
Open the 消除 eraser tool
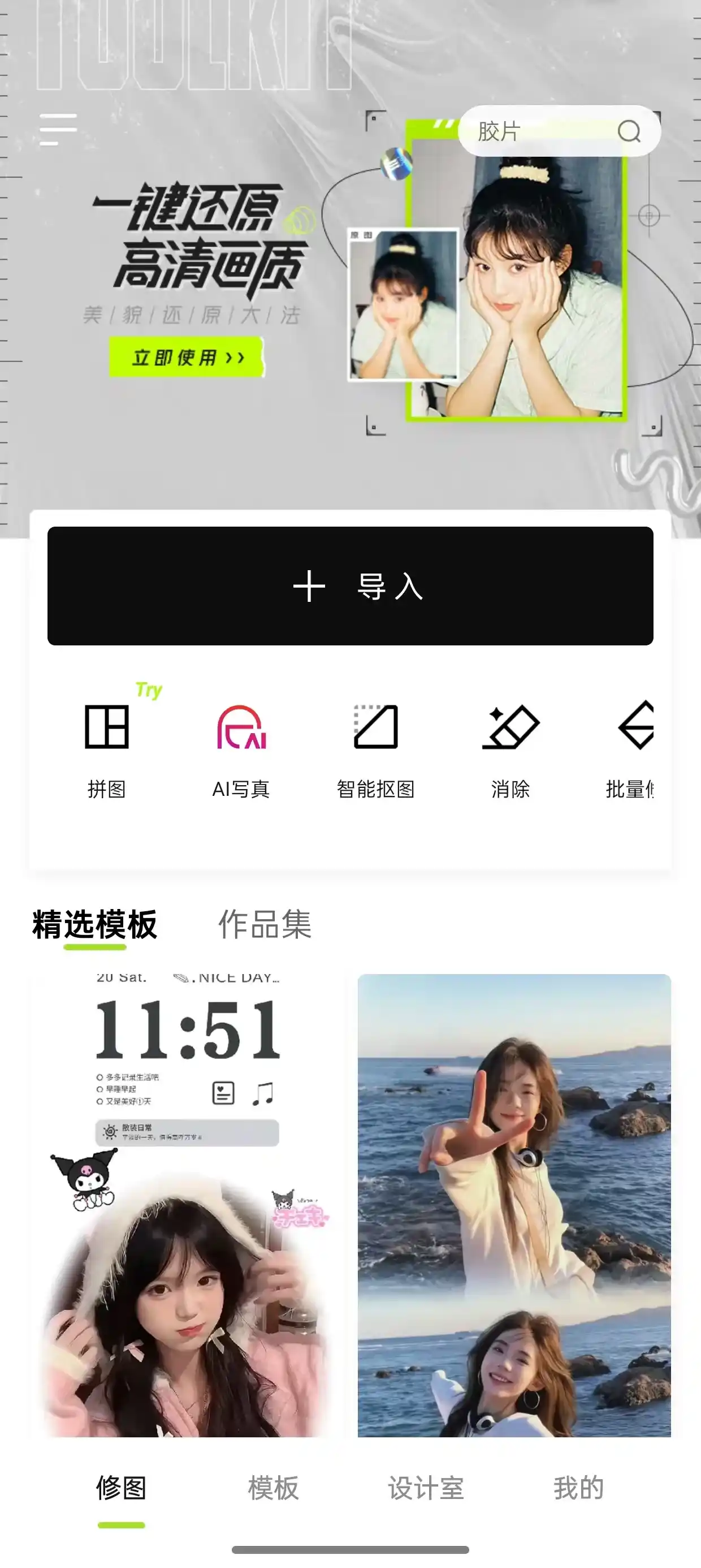pyautogui.click(x=510, y=750)
